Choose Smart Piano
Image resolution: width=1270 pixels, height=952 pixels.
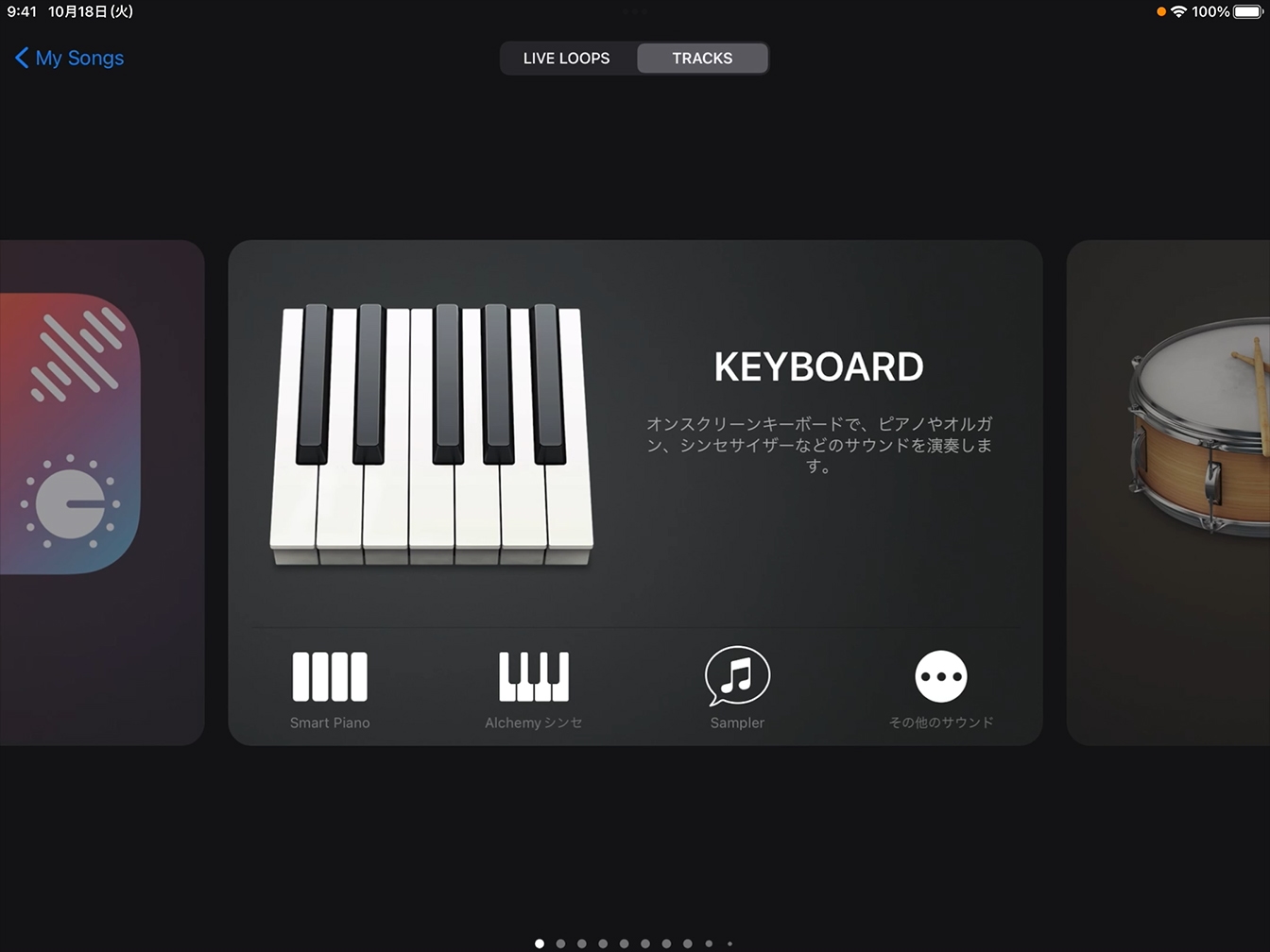pos(330,688)
